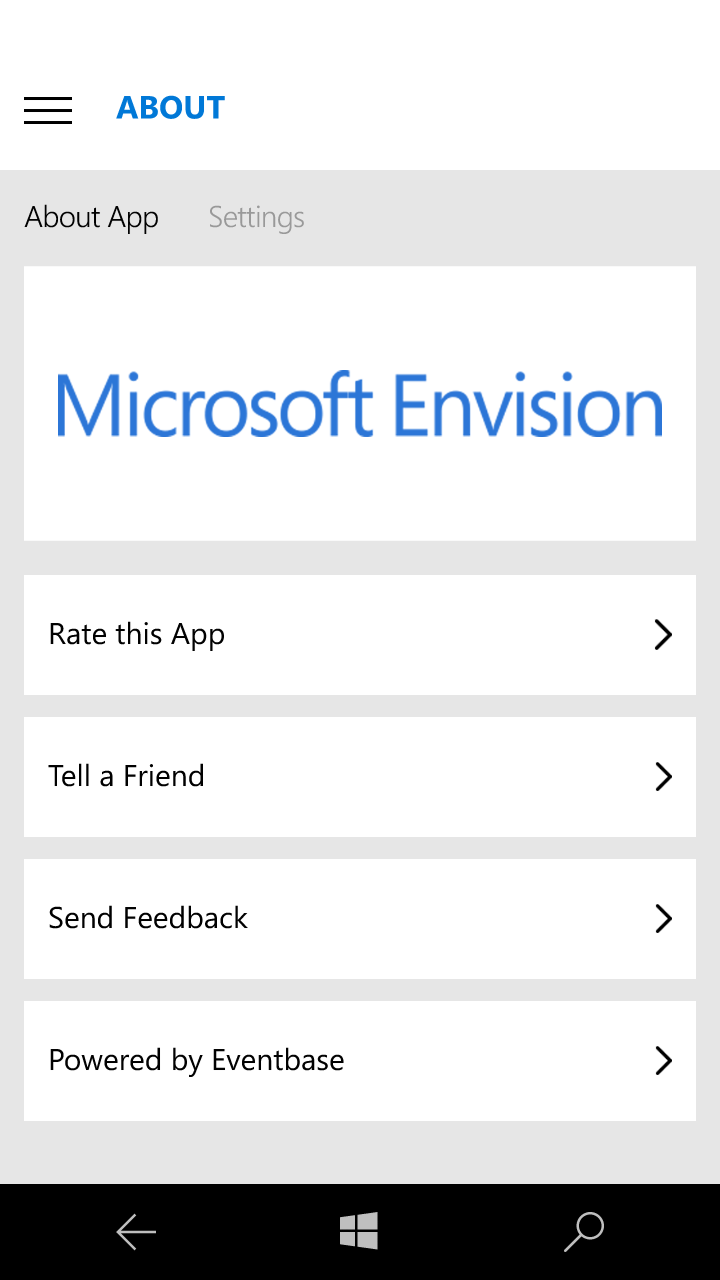Click the chevron beside Rate this App
The height and width of the screenshot is (1280, 720).
(x=663, y=634)
